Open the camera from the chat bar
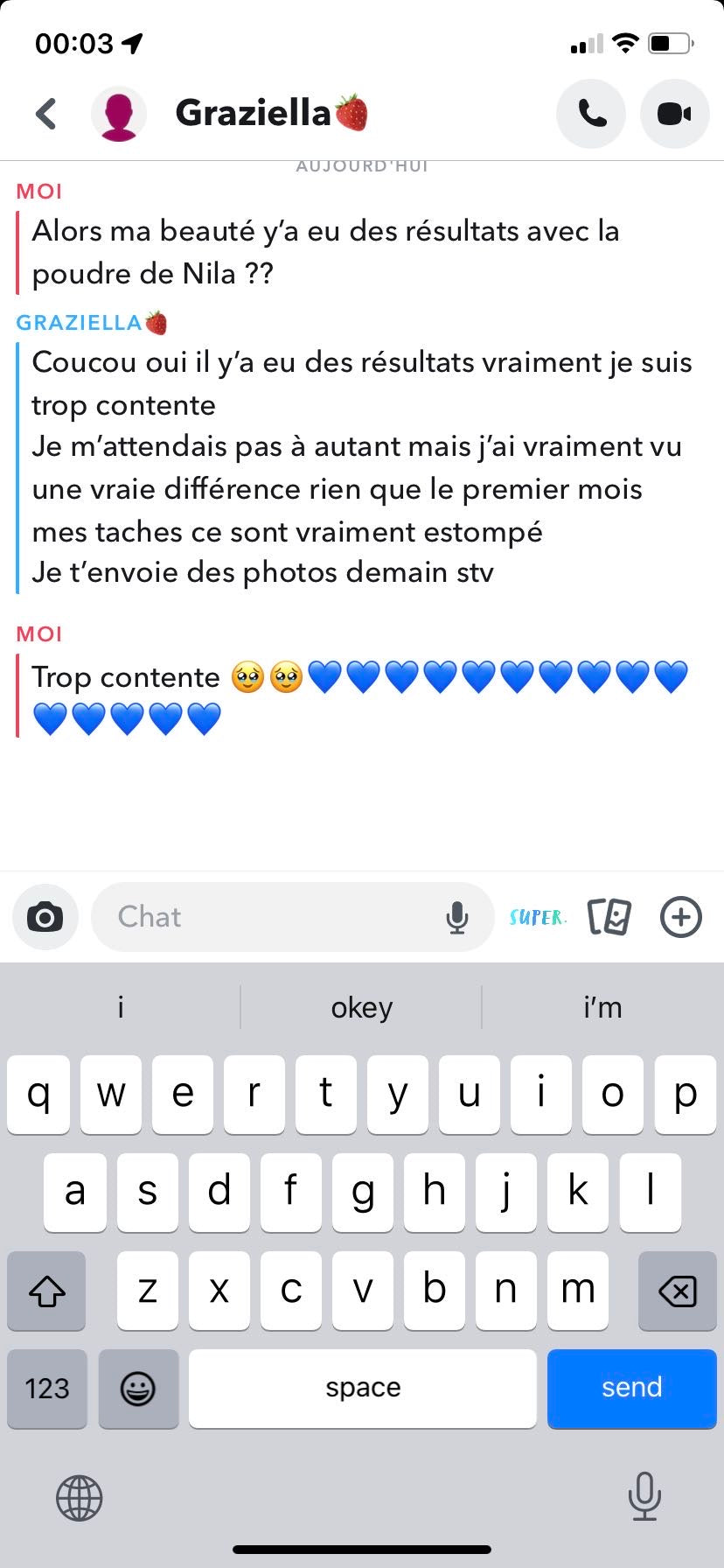 pos(45,917)
